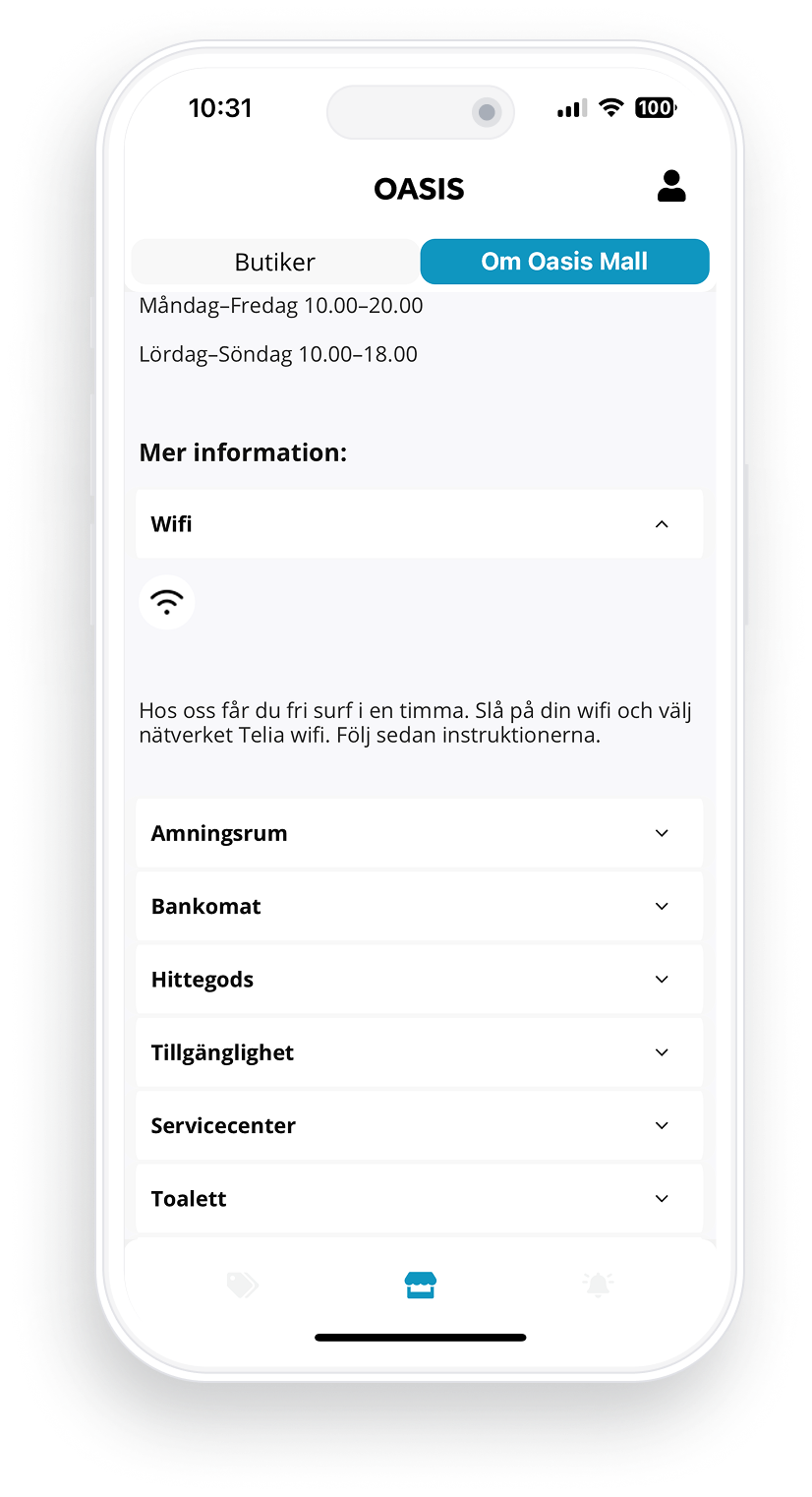The width and height of the screenshot is (812, 1497).
Task: Open the store tab in bottom bar
Action: click(x=421, y=1285)
